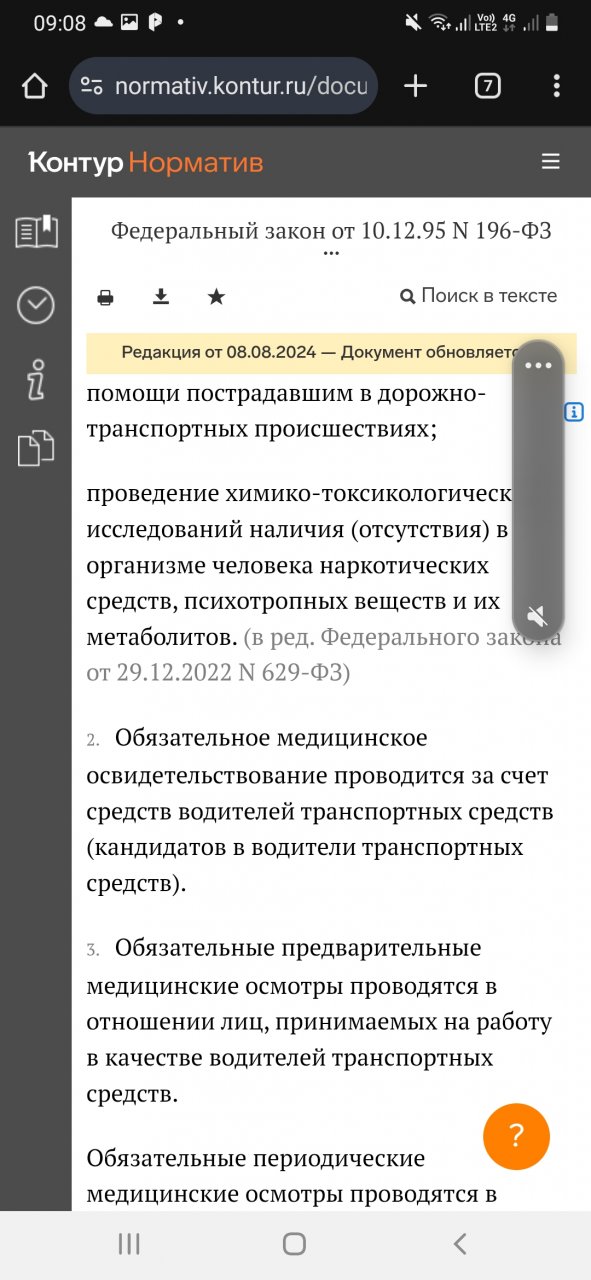The height and width of the screenshot is (1280, 591).
Task: Go back with system navigation
Action: coord(460,1244)
